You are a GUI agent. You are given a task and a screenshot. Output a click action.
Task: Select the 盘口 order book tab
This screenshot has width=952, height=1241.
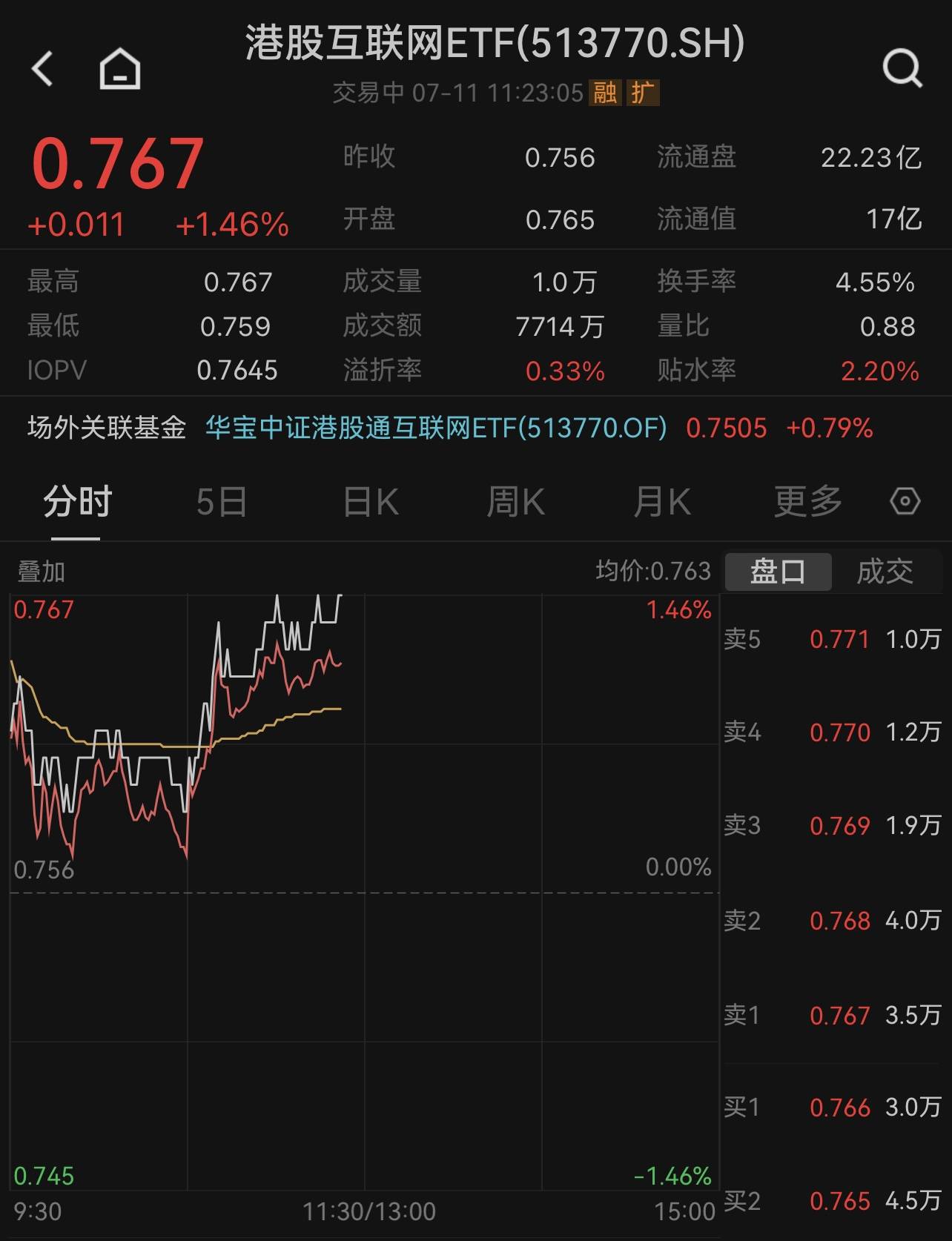coord(778,572)
